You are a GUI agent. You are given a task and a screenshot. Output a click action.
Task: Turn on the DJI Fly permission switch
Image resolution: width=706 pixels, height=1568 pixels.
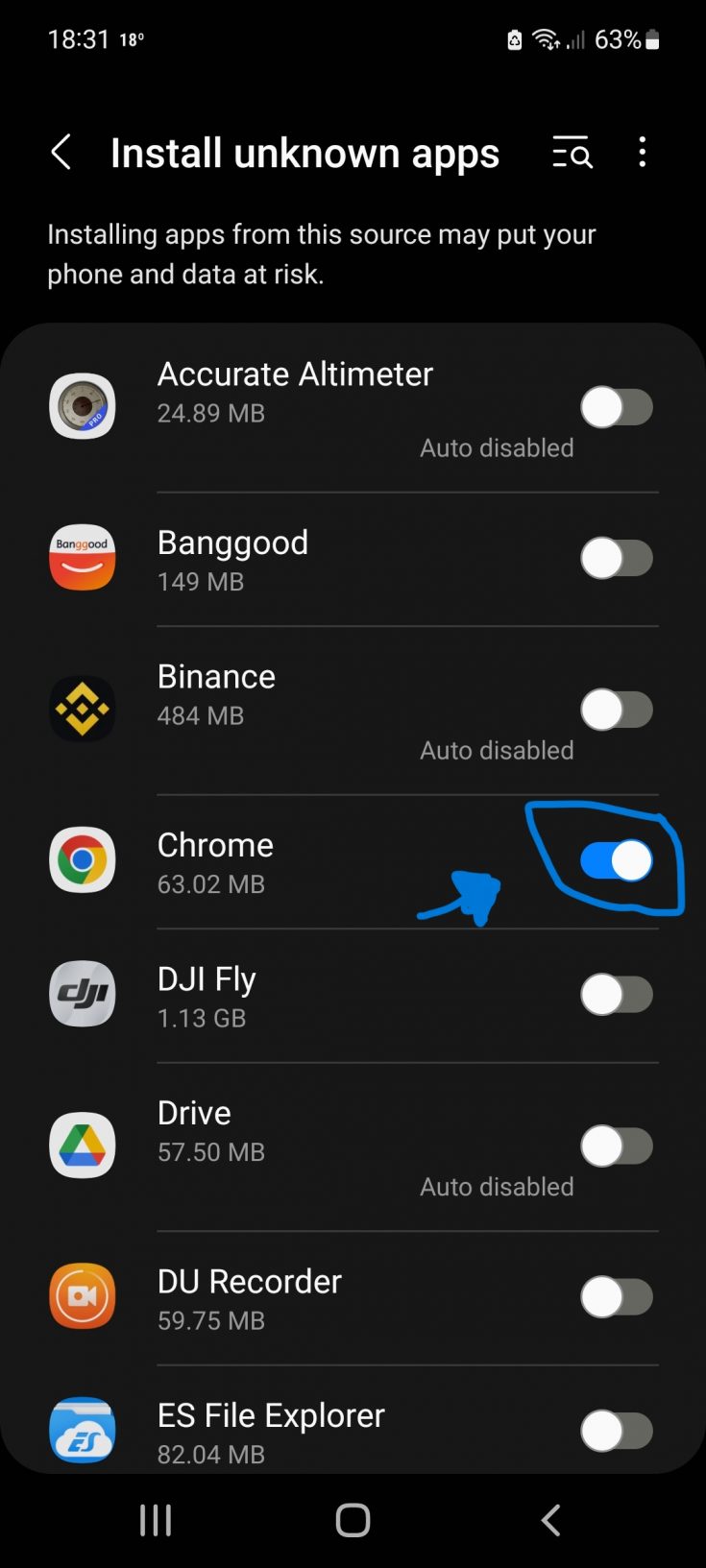tap(618, 994)
